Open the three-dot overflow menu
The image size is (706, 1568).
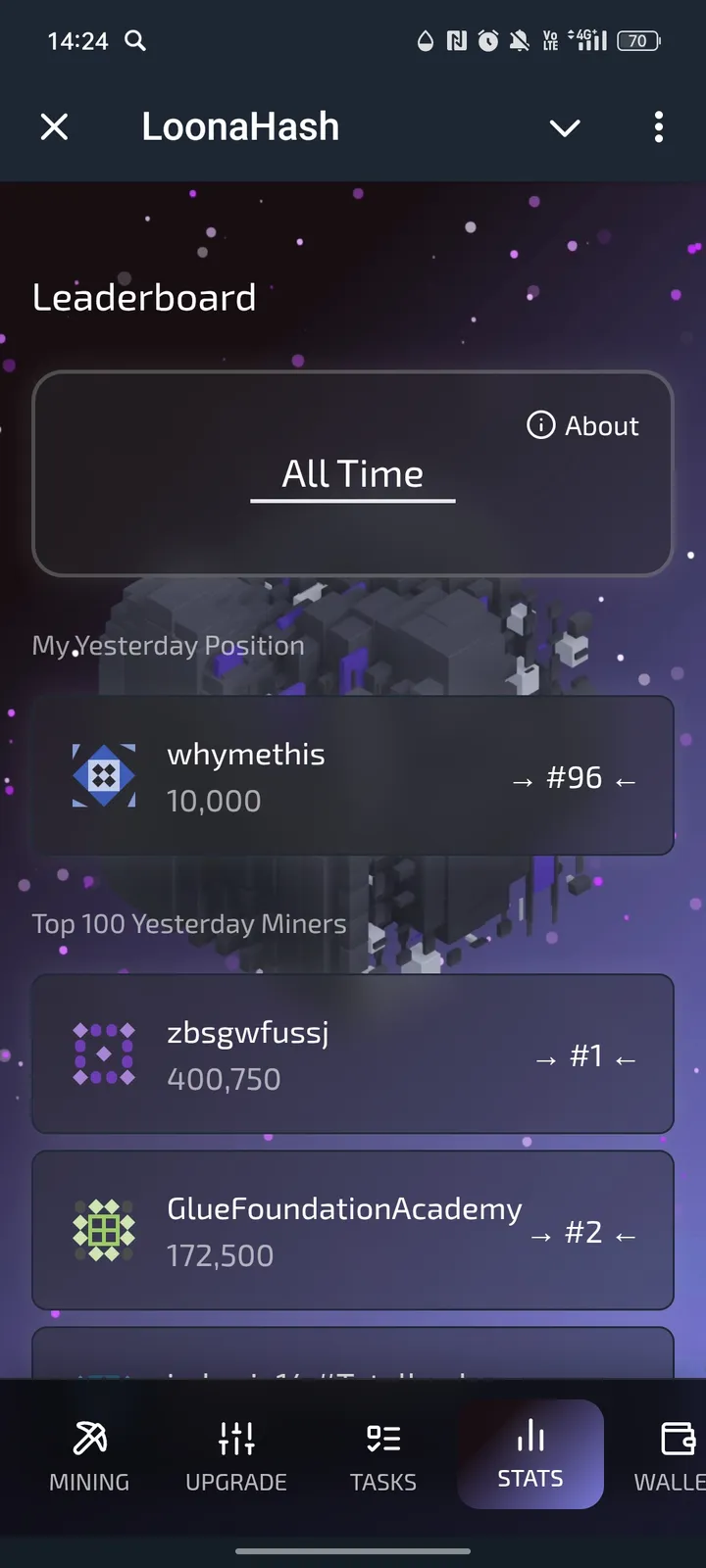(x=658, y=126)
